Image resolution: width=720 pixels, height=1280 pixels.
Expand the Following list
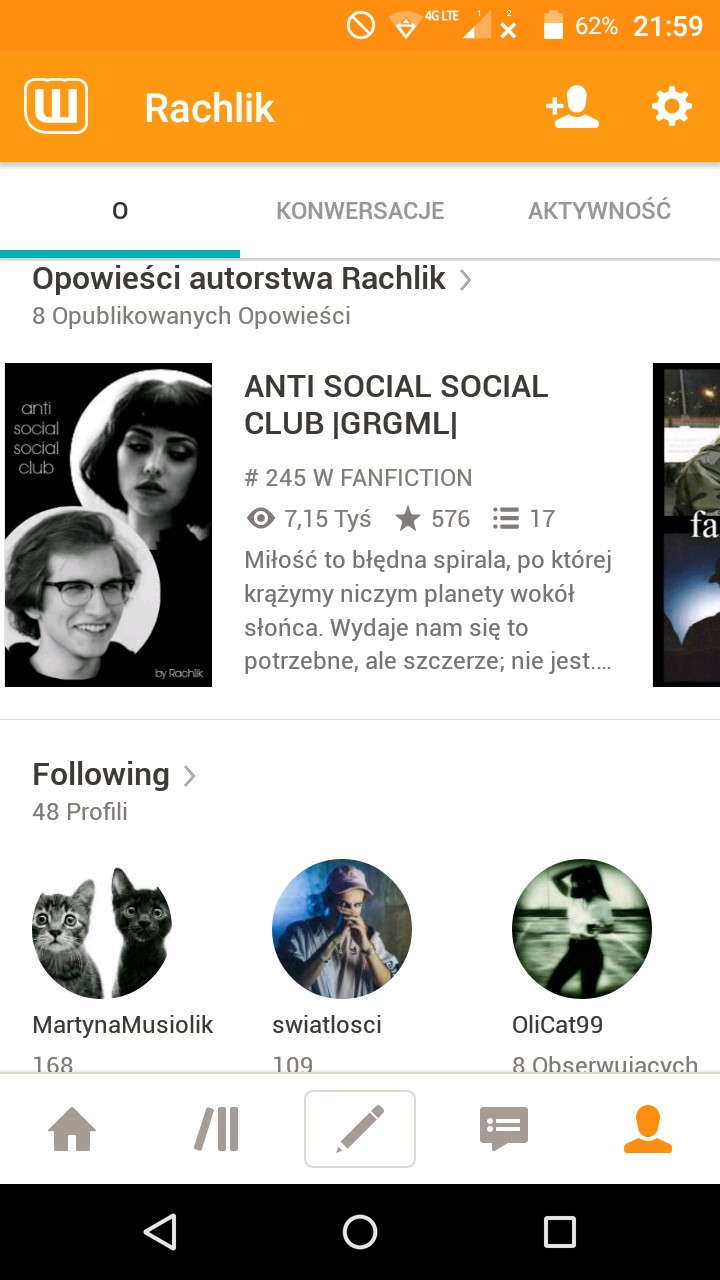click(114, 775)
